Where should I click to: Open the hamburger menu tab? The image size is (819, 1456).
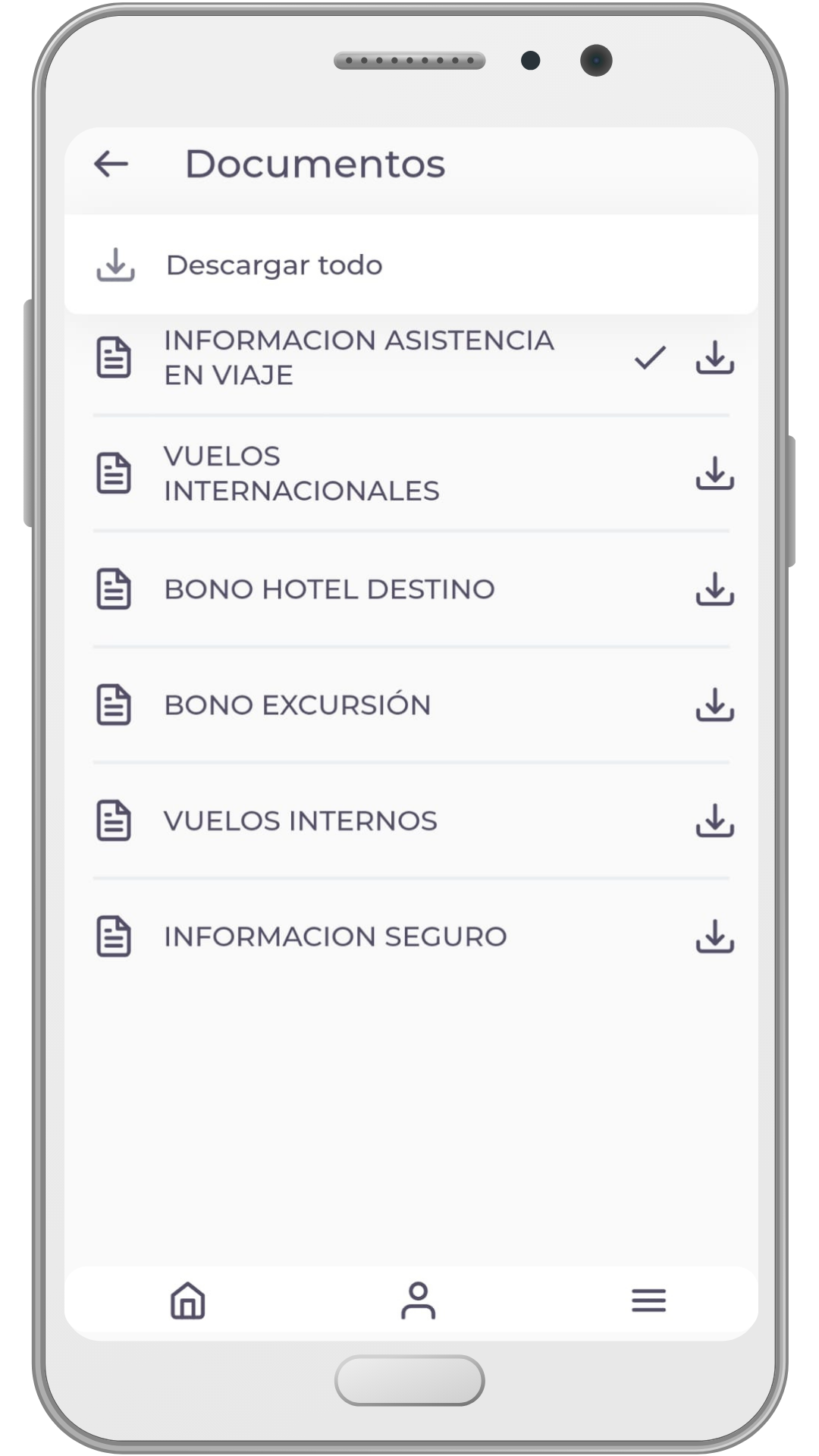648,1301
